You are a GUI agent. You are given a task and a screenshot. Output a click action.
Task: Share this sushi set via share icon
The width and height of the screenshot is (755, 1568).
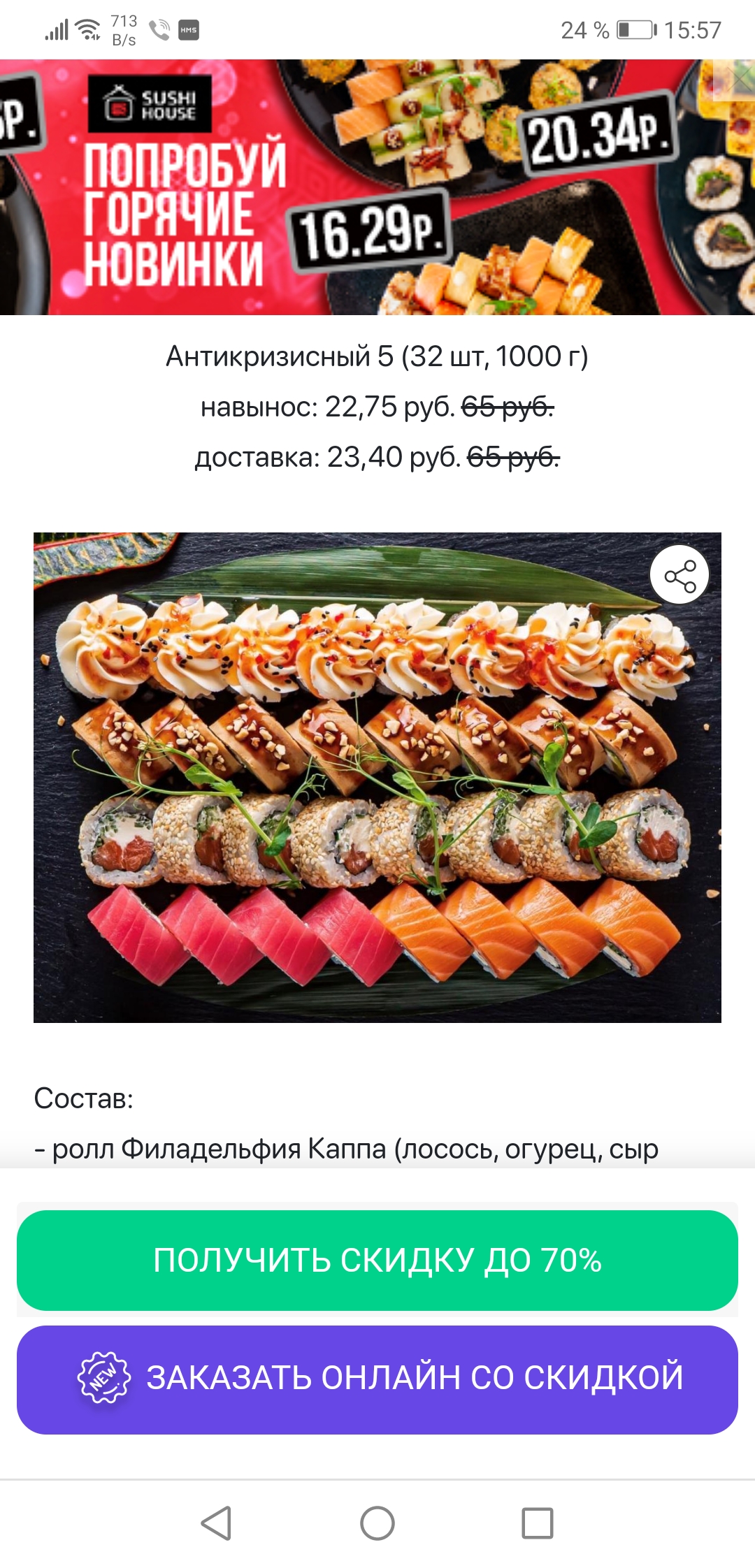point(679,576)
